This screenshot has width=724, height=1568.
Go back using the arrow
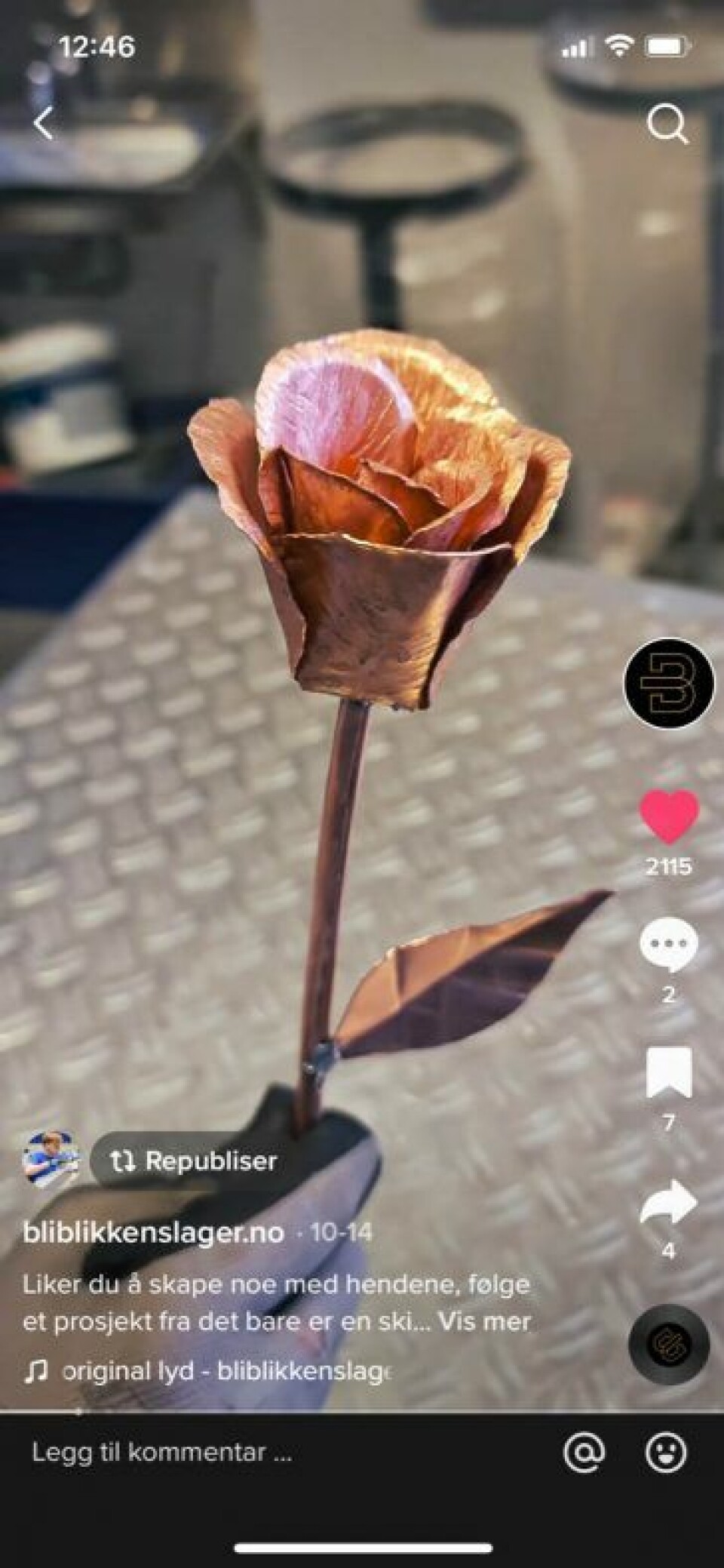44,123
